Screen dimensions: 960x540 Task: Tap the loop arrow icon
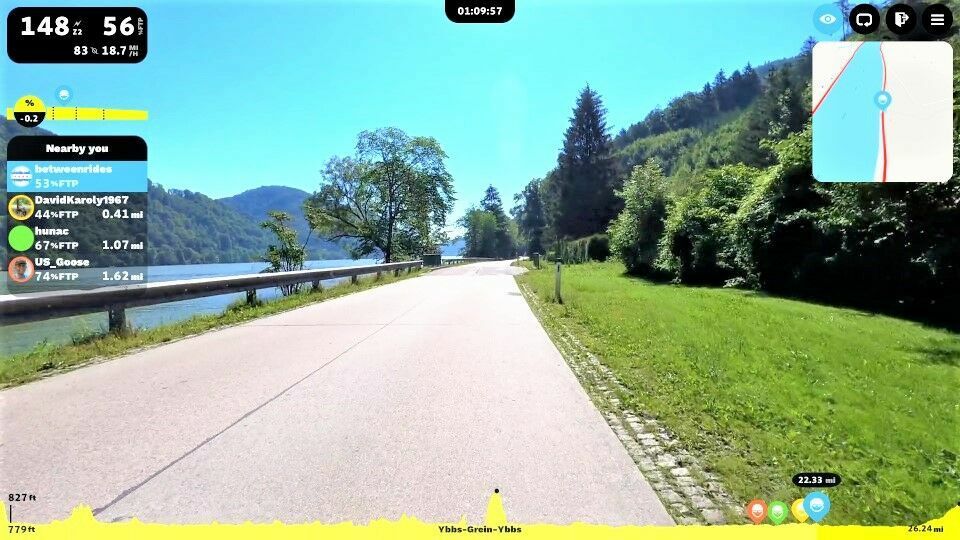coord(864,19)
